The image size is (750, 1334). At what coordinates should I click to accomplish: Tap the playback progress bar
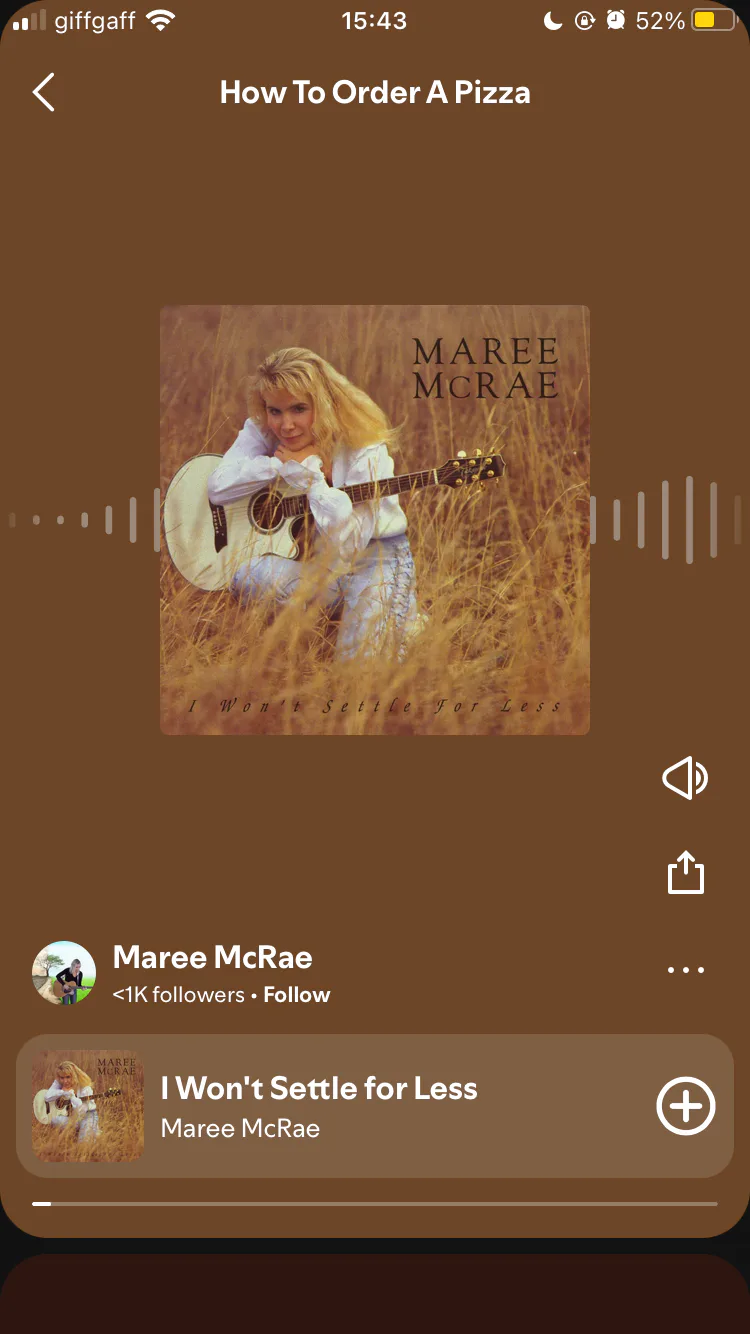[375, 1204]
